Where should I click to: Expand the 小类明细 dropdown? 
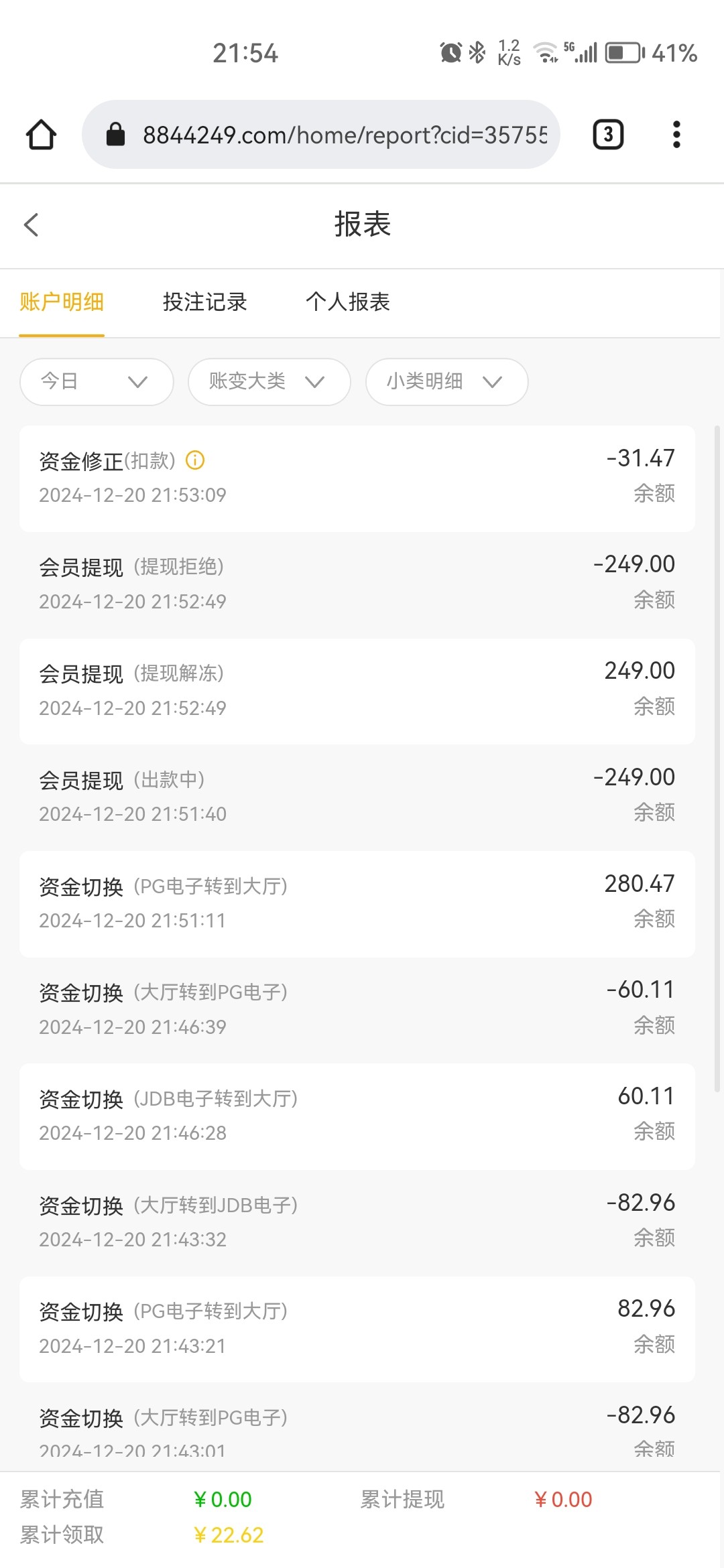point(446,382)
